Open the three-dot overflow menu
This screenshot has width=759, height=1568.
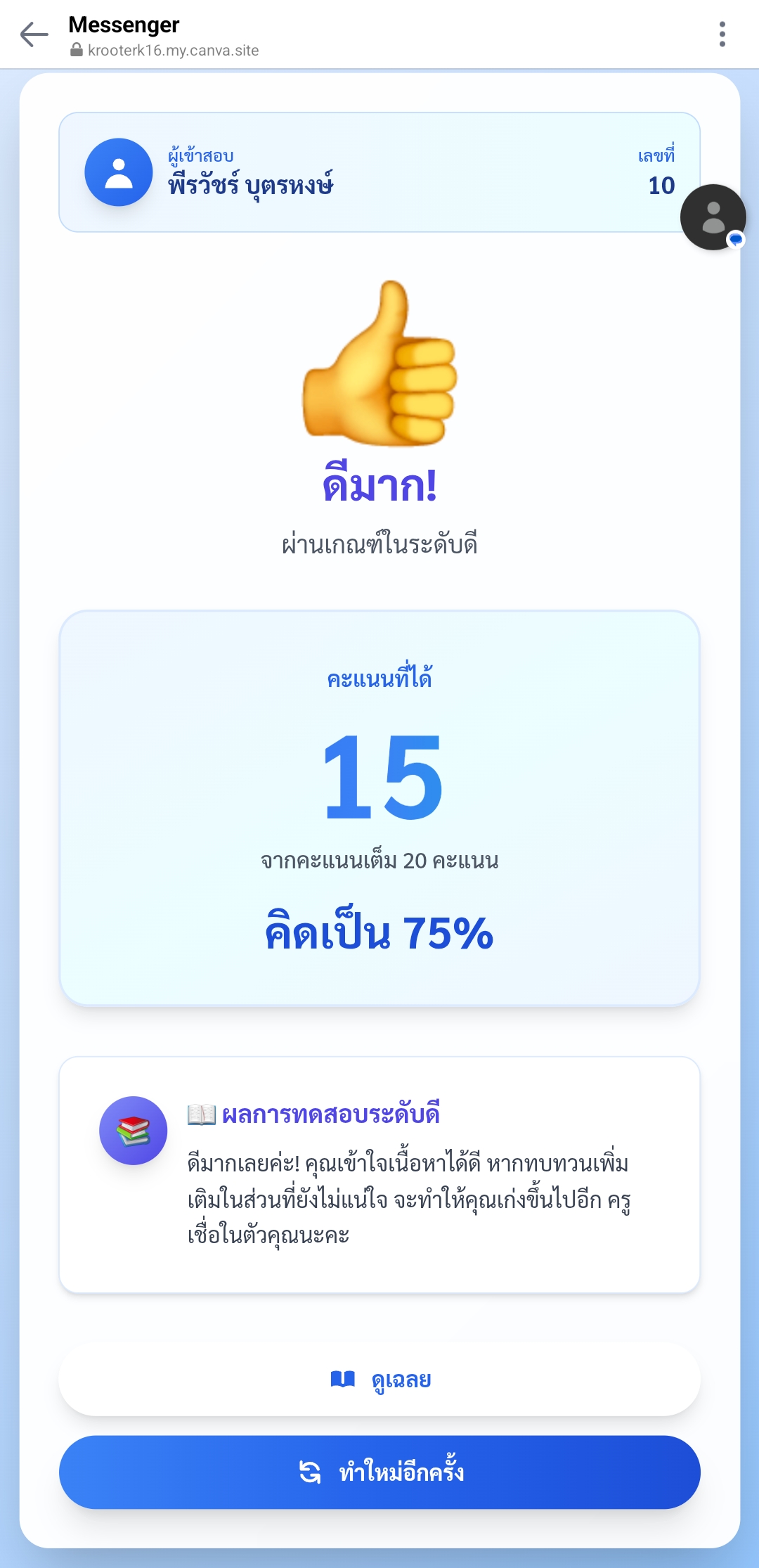coord(722,34)
